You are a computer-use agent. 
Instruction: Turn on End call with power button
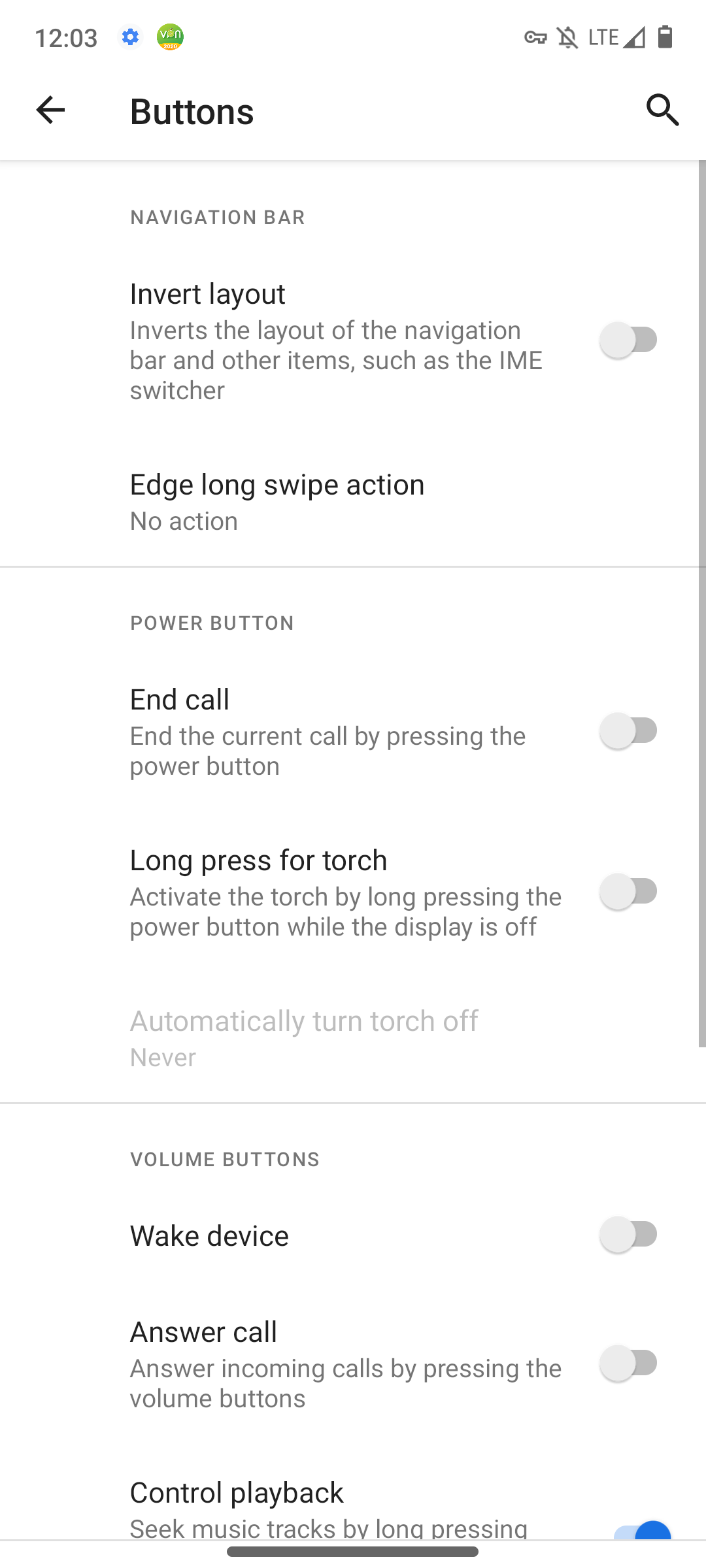628,730
